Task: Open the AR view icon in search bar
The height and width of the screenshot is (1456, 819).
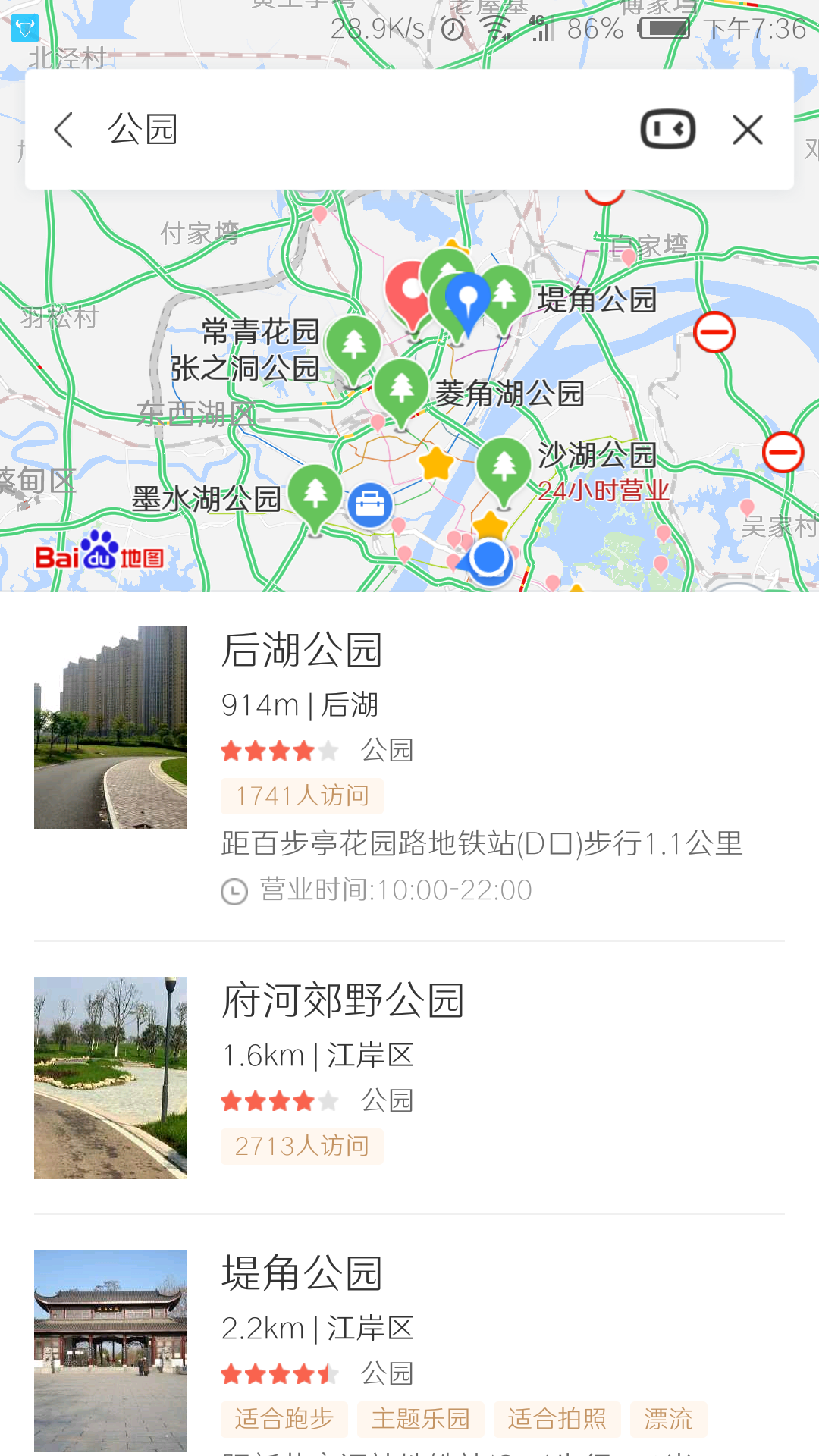Action: pyautogui.click(x=667, y=130)
